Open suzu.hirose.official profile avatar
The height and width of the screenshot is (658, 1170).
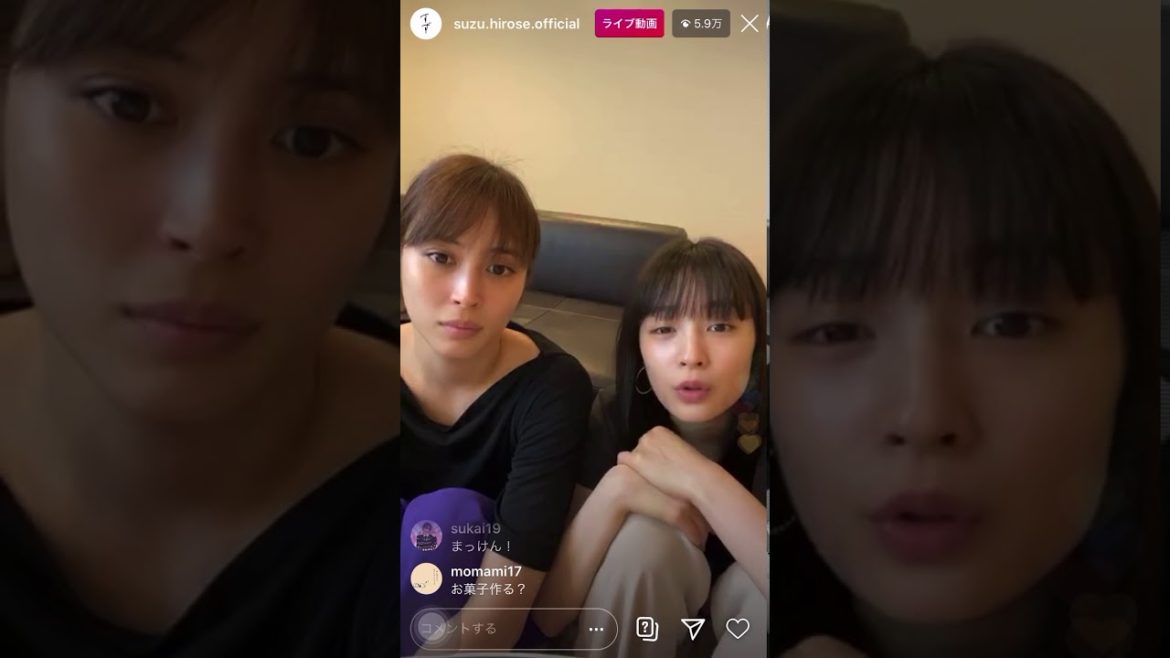click(x=426, y=23)
